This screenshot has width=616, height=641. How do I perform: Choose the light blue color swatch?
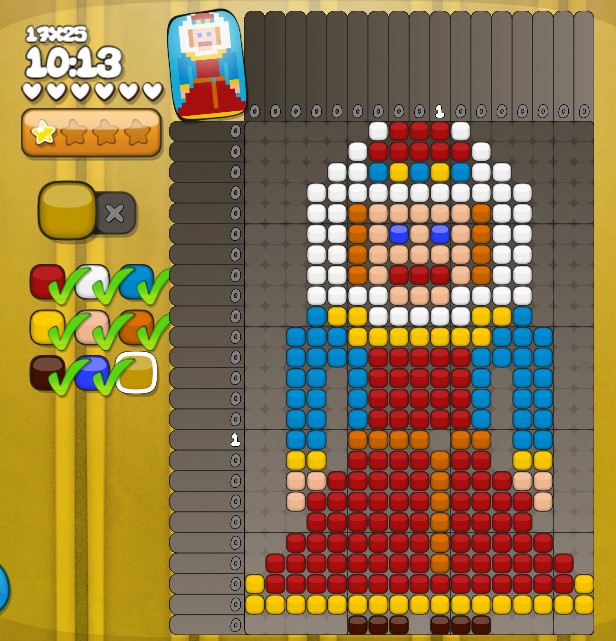point(136,281)
